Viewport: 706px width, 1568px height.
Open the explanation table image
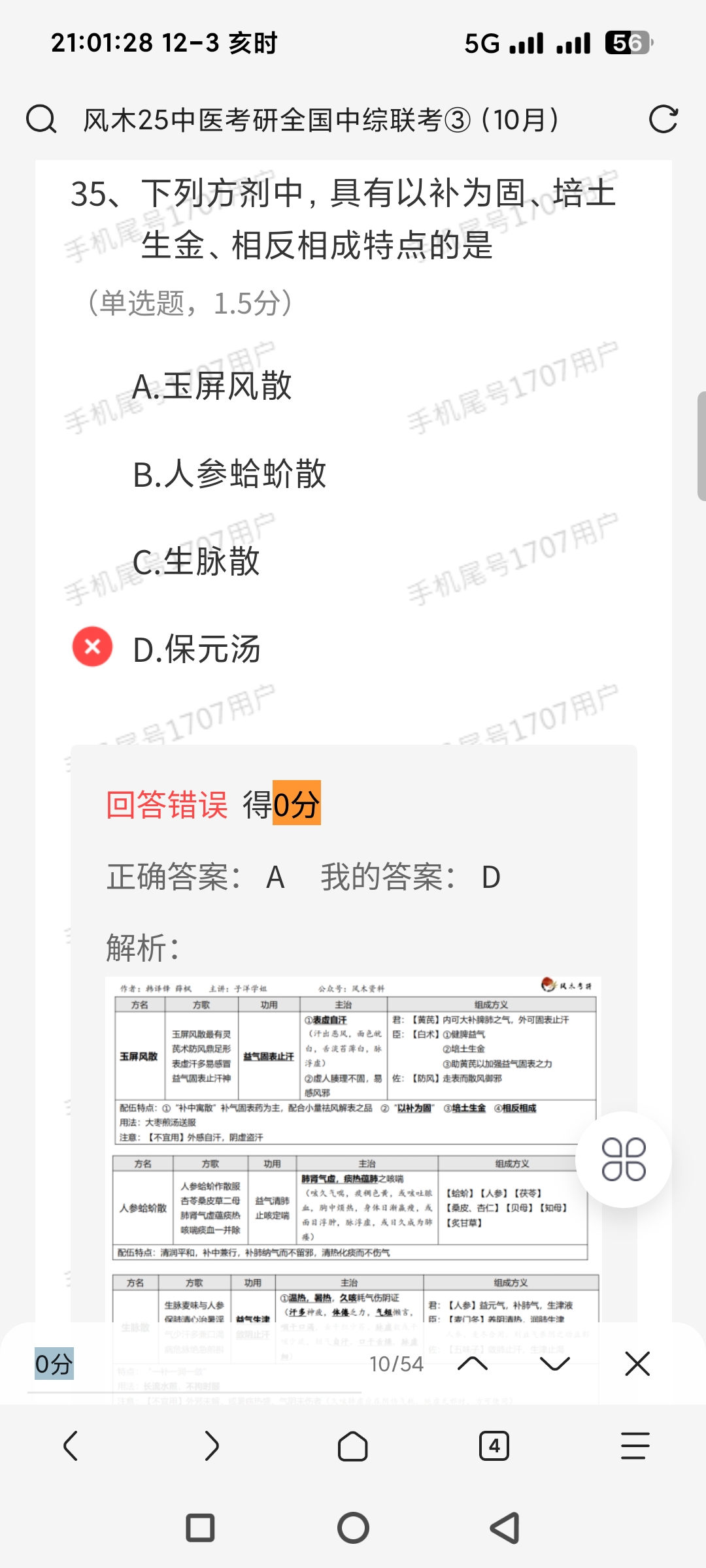point(353,1111)
